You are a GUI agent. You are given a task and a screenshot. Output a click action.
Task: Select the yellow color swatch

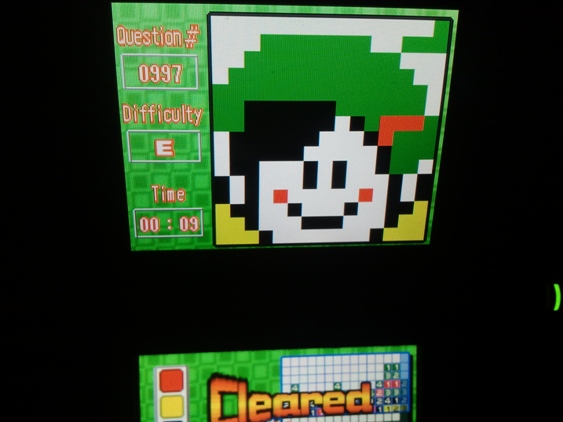pyautogui.click(x=172, y=407)
